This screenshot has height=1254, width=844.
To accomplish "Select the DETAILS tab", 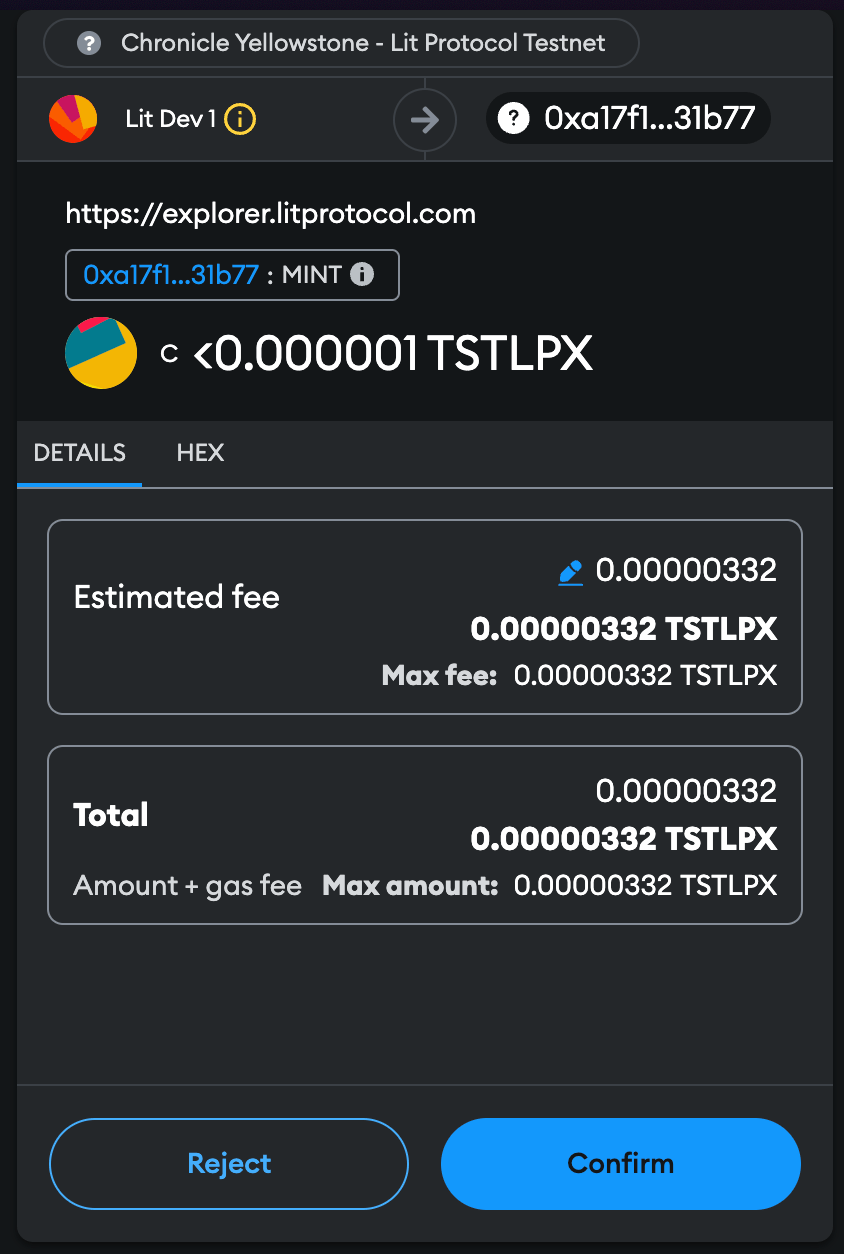I will point(80,453).
